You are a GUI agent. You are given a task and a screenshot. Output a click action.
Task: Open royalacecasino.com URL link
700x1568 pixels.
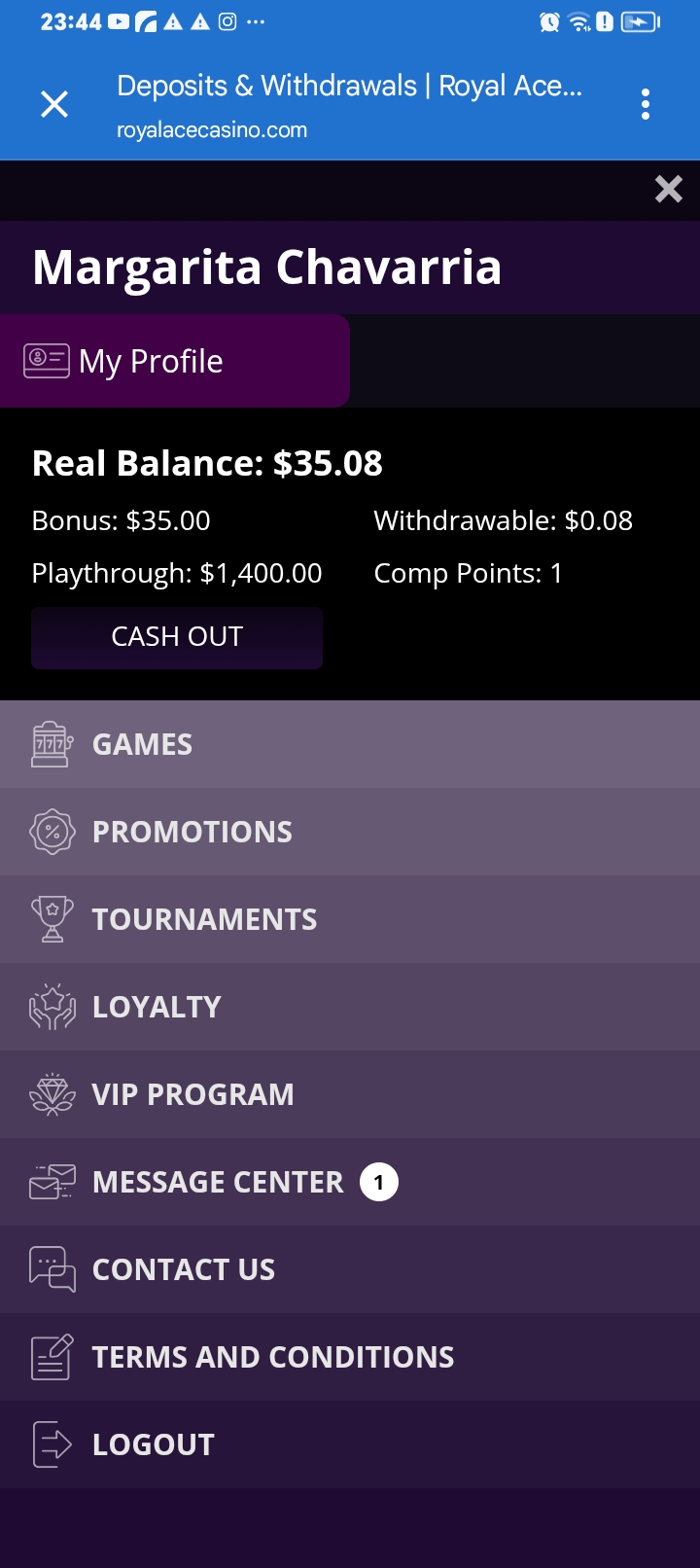(211, 128)
